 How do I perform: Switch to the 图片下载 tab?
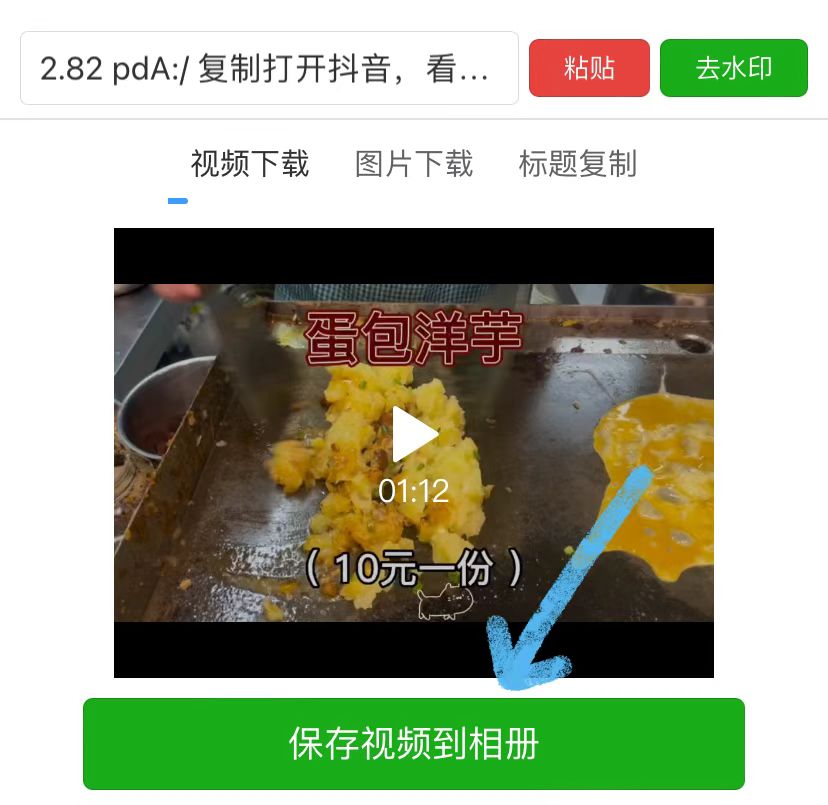(414, 163)
